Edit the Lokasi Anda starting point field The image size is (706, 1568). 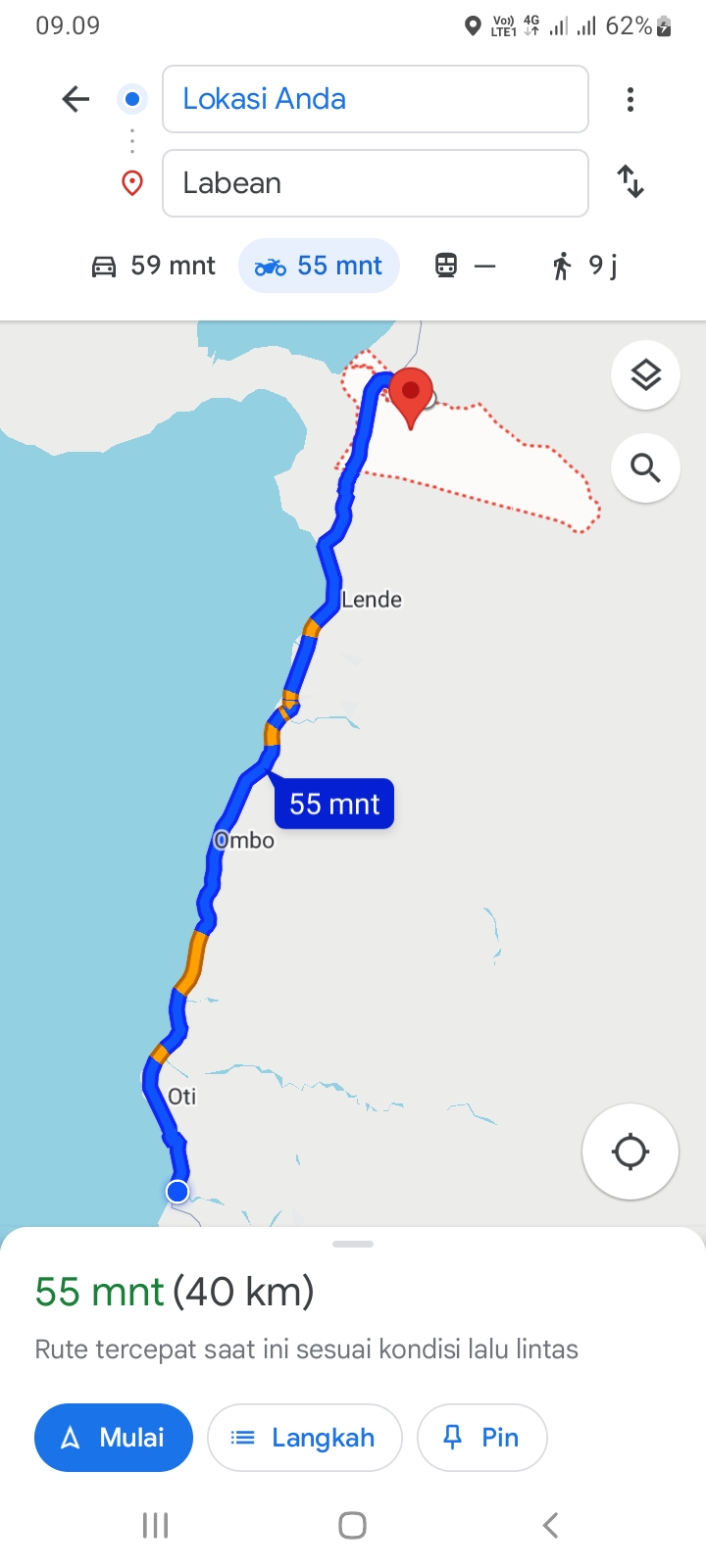pyautogui.click(x=375, y=99)
